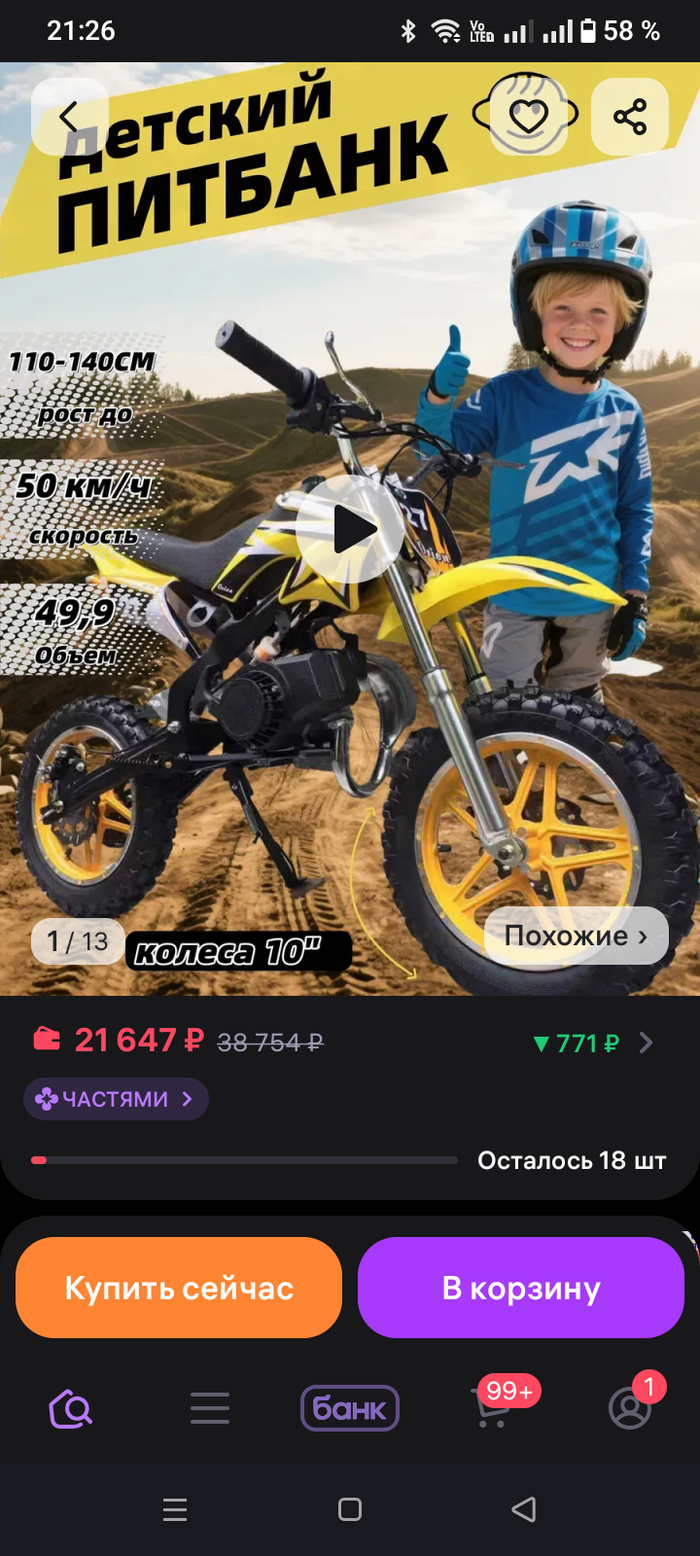Add product to favorites heart
Screen dimensions: 700x1556
(528, 117)
